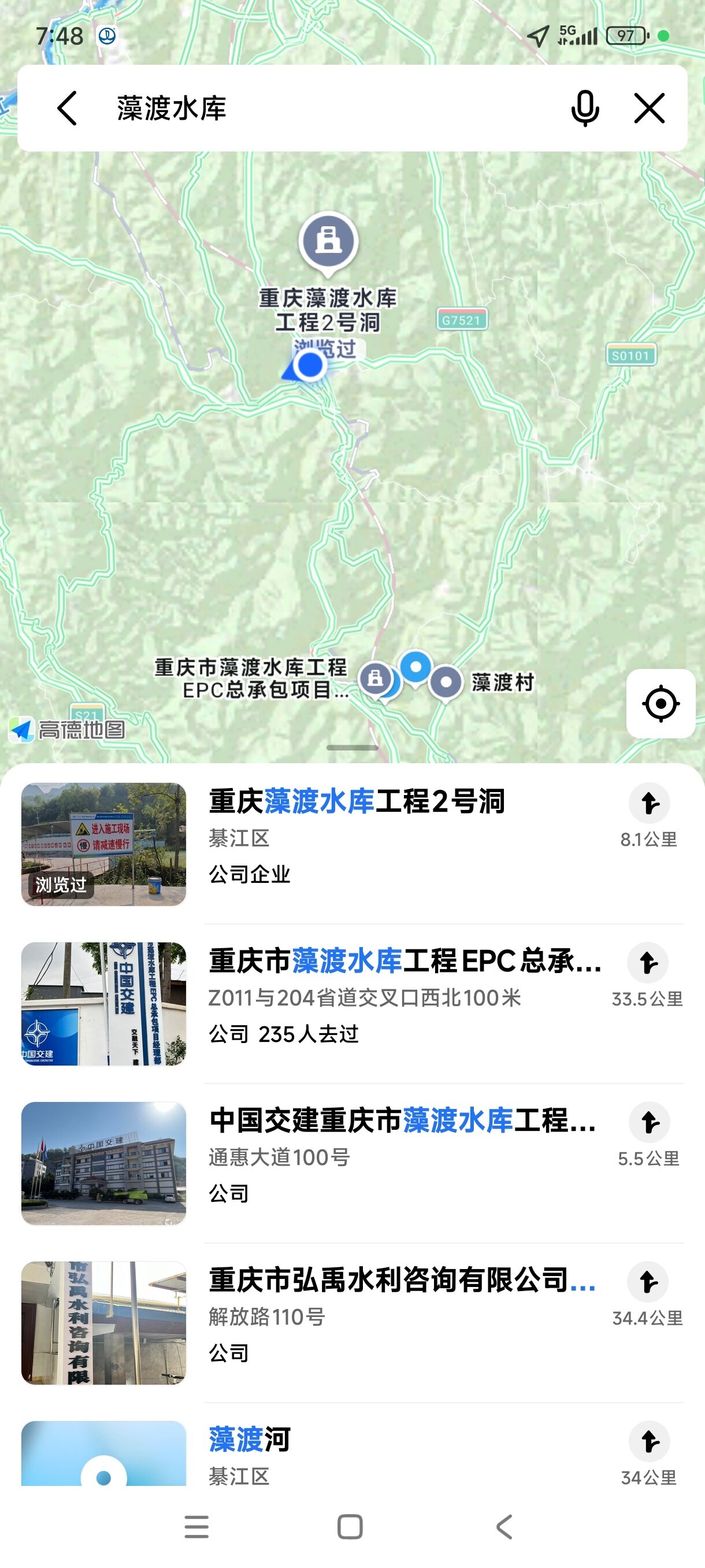Image resolution: width=705 pixels, height=1568 pixels.
Task: Select the 藻渡村 map marker
Action: (446, 682)
